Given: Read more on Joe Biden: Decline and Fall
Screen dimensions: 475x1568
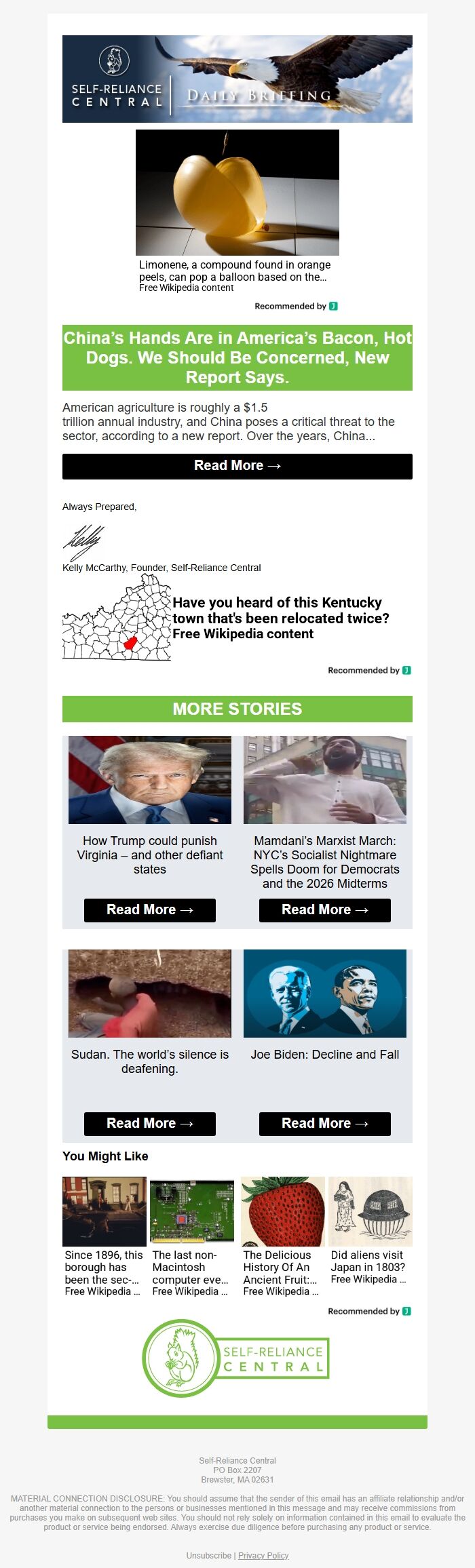Looking at the screenshot, I should pos(324,1124).
